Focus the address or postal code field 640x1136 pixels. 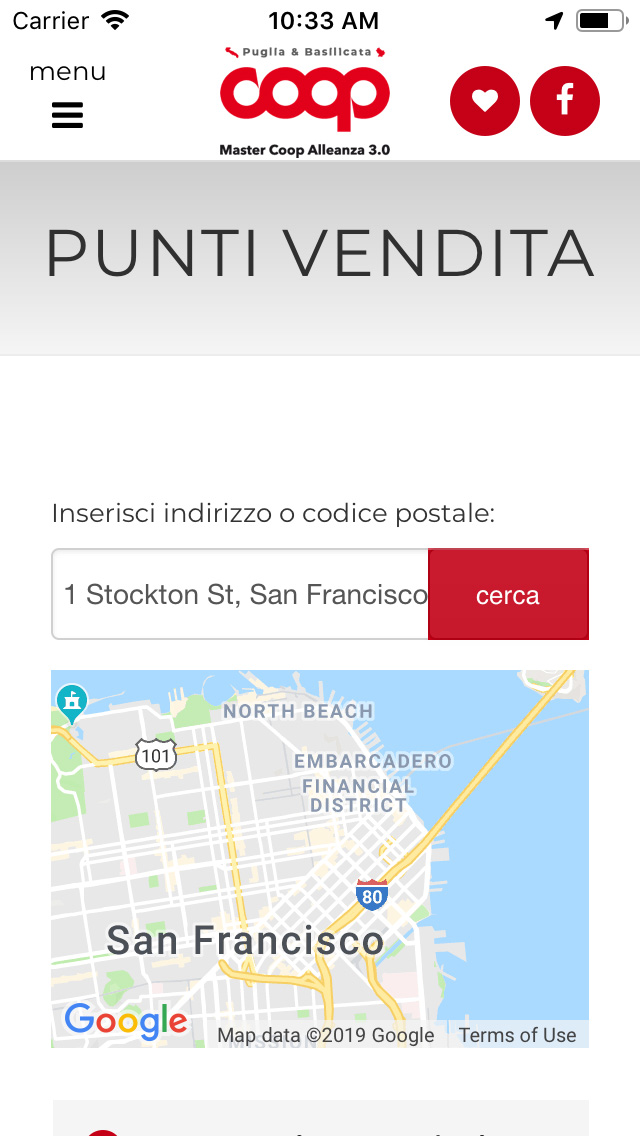[240, 594]
